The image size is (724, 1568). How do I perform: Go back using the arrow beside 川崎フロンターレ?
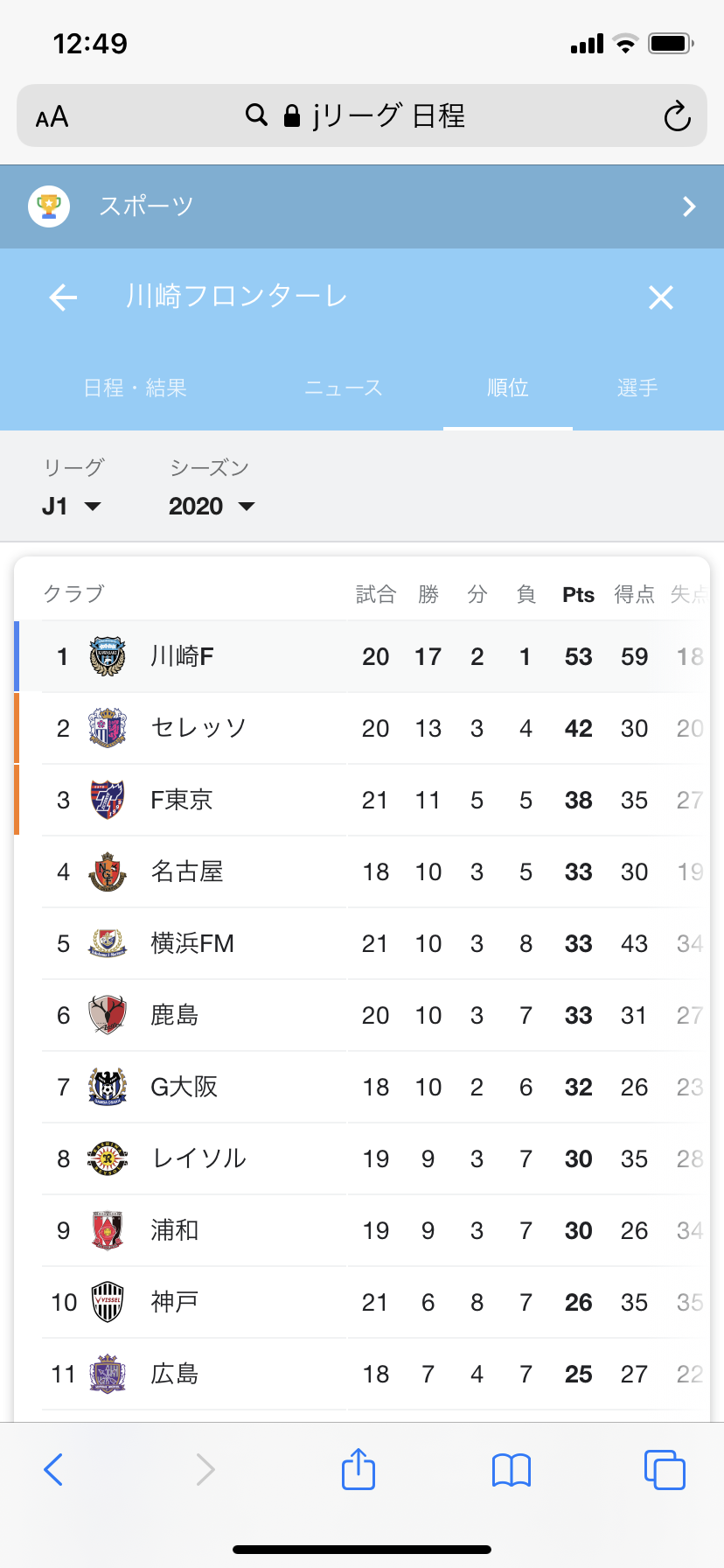63,297
